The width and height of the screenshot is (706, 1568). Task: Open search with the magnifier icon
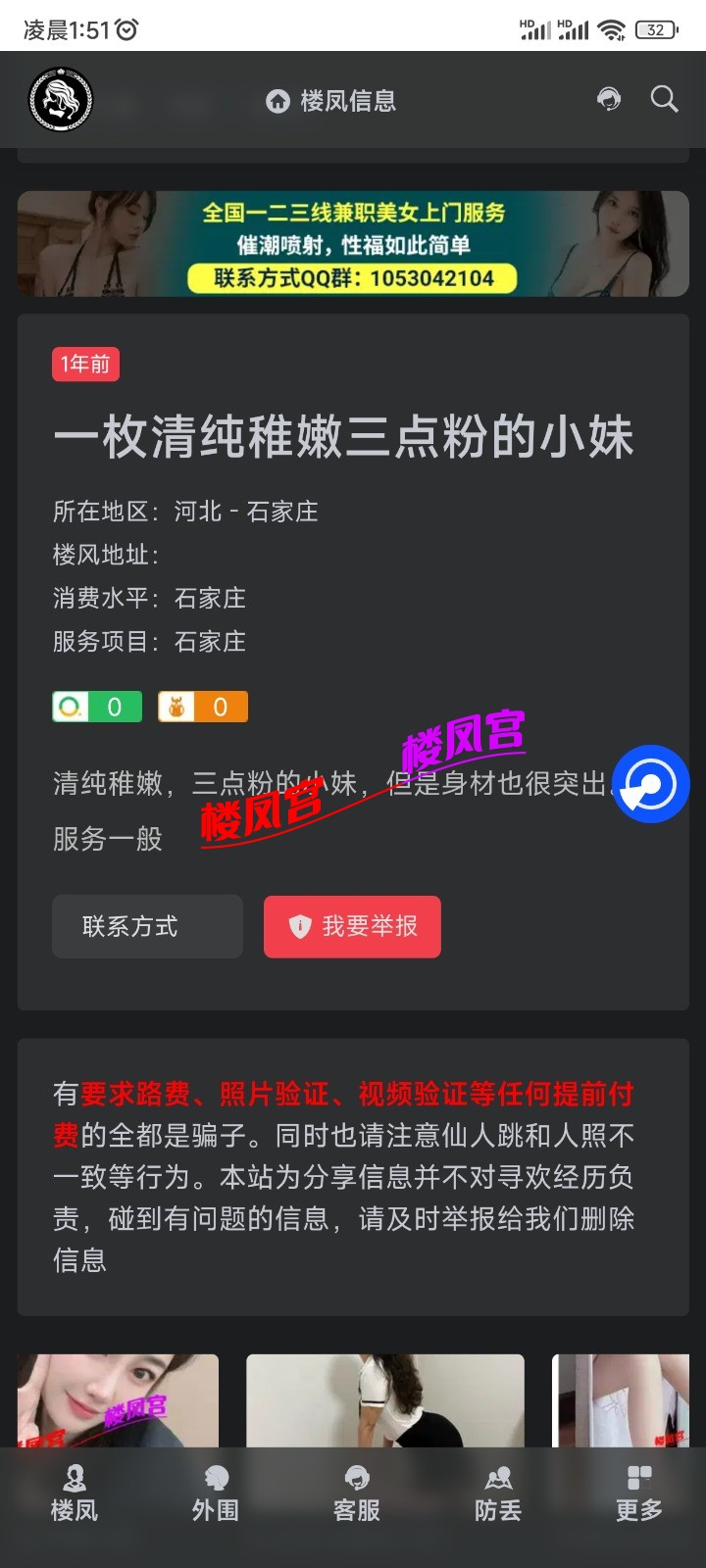(664, 99)
